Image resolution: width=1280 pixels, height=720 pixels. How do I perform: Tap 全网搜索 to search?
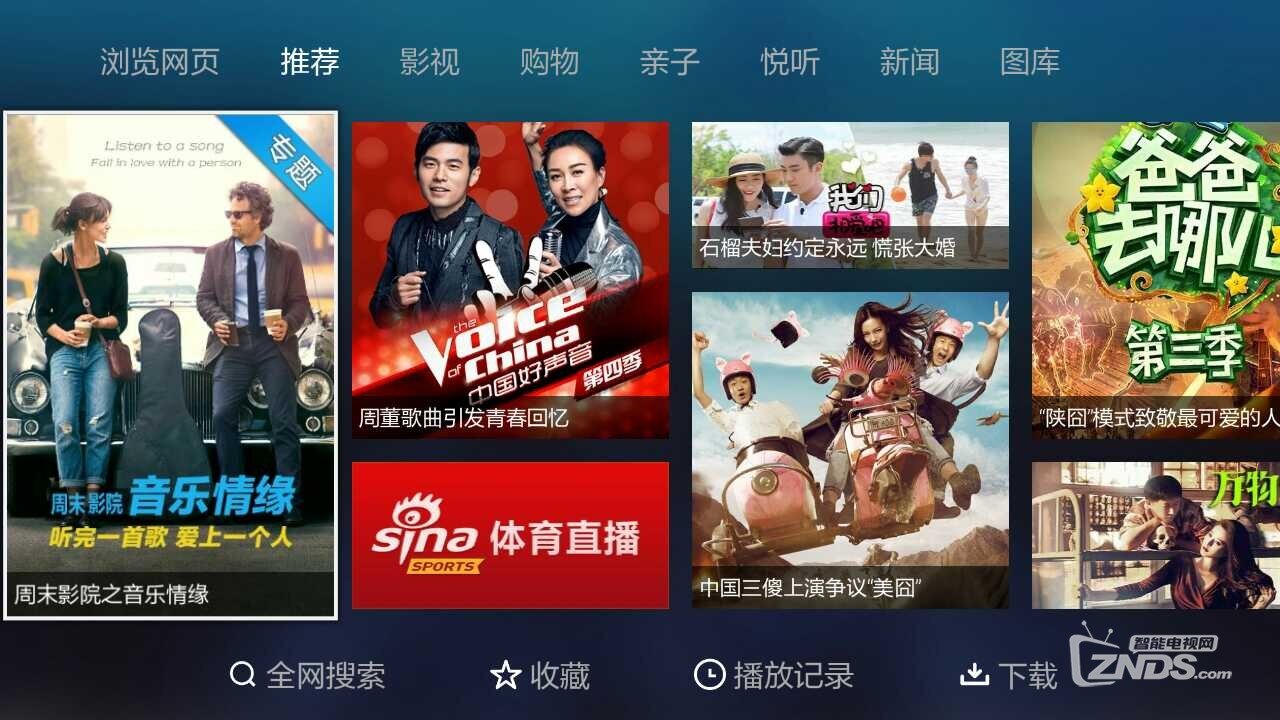pos(308,676)
